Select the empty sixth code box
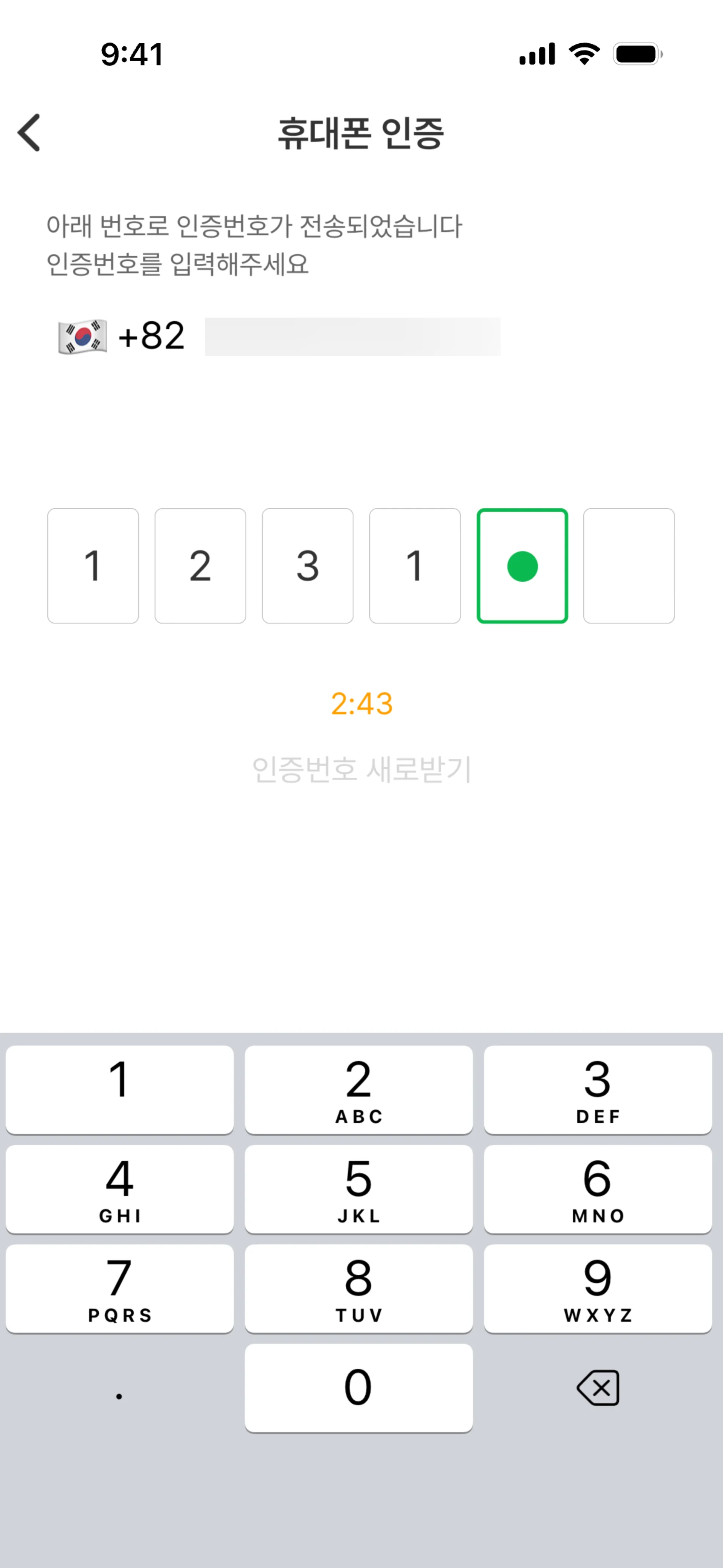This screenshot has width=723, height=1568. (628, 565)
